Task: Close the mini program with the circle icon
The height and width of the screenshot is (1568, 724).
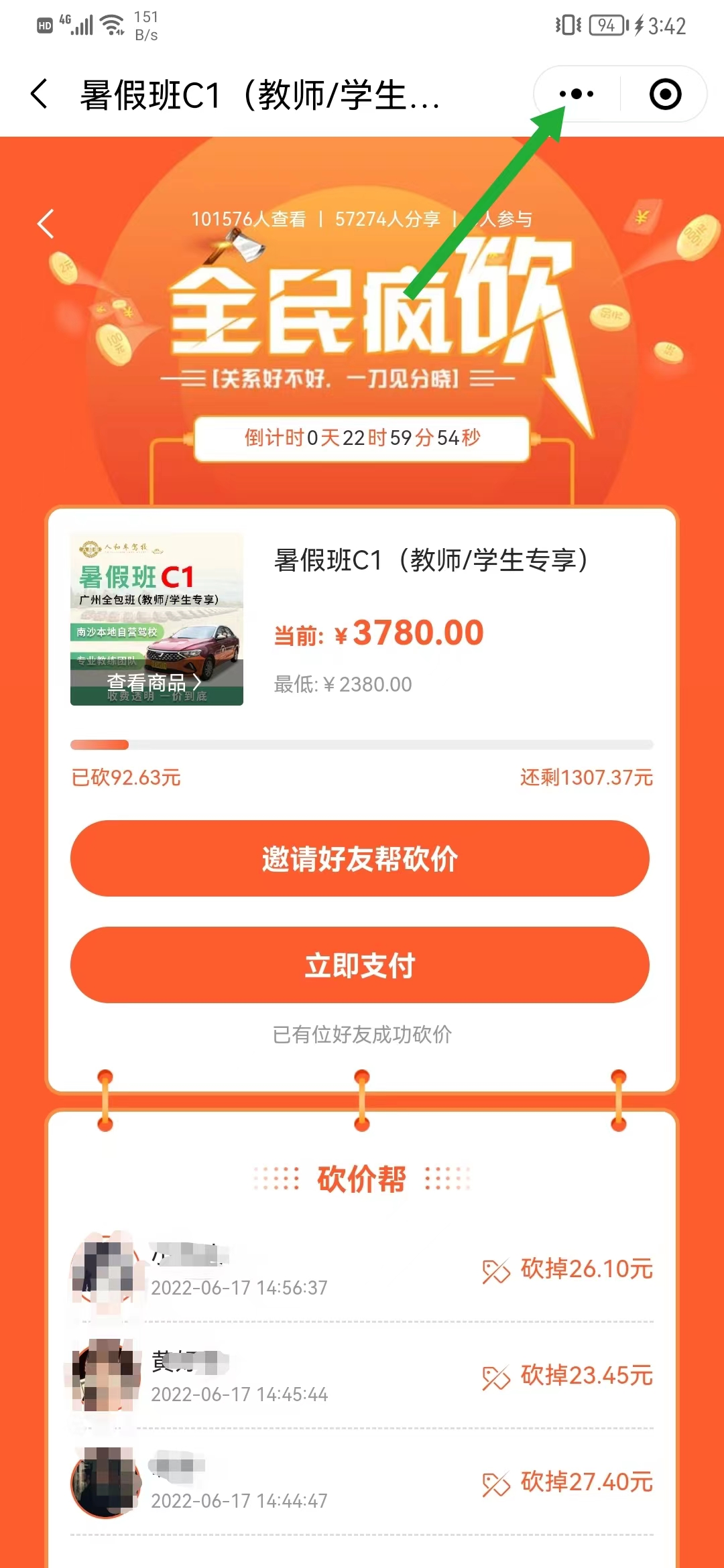Action: point(665,94)
